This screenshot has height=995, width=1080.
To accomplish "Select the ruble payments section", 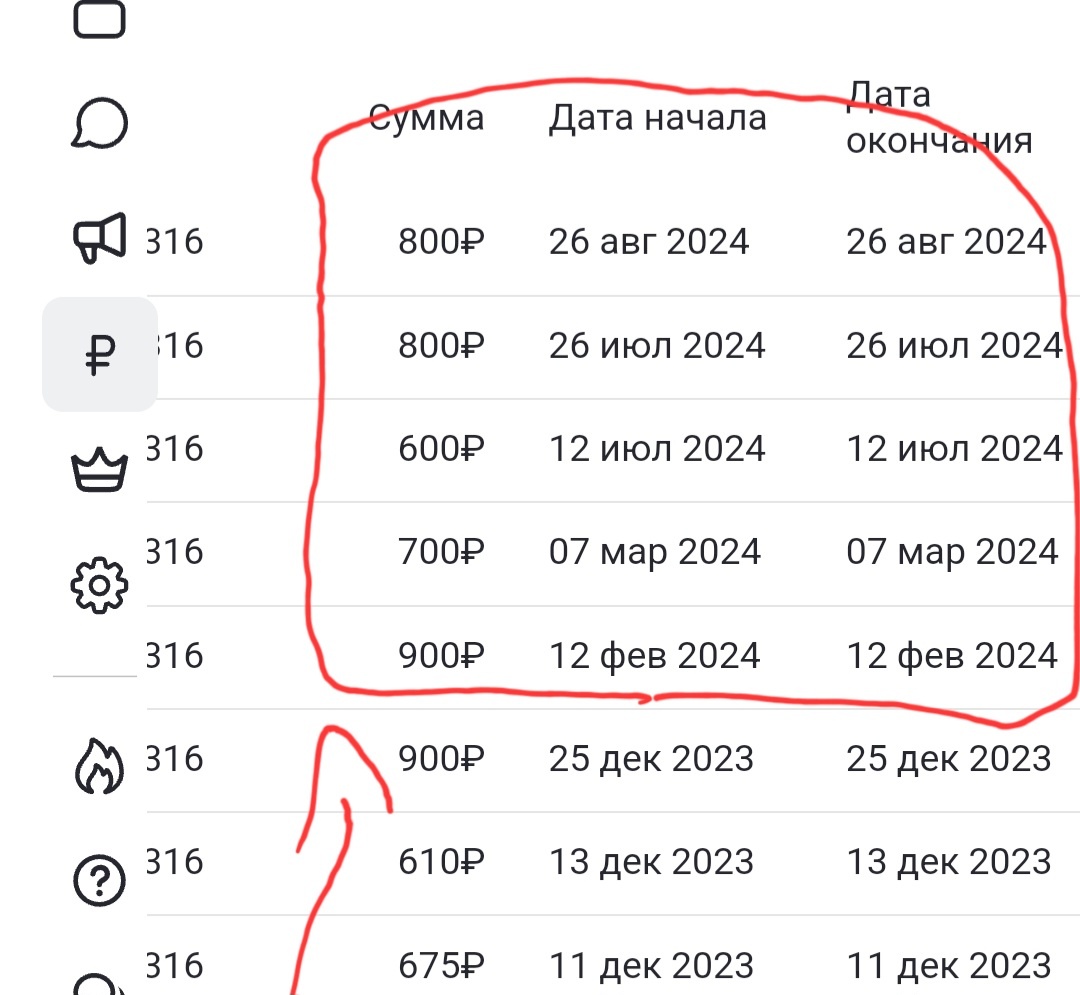I will coord(100,354).
